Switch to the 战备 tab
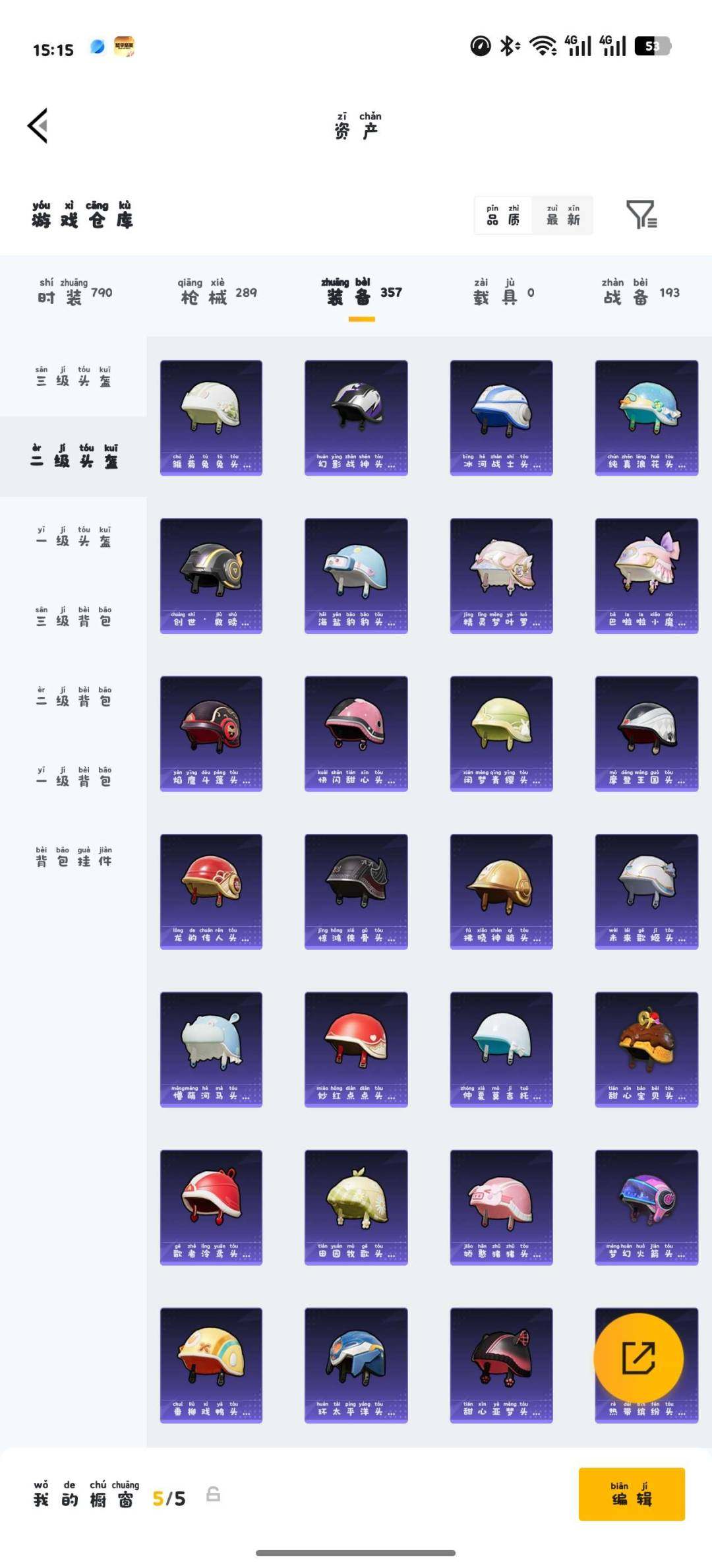Viewport: 712px width, 1568px height. (640, 293)
